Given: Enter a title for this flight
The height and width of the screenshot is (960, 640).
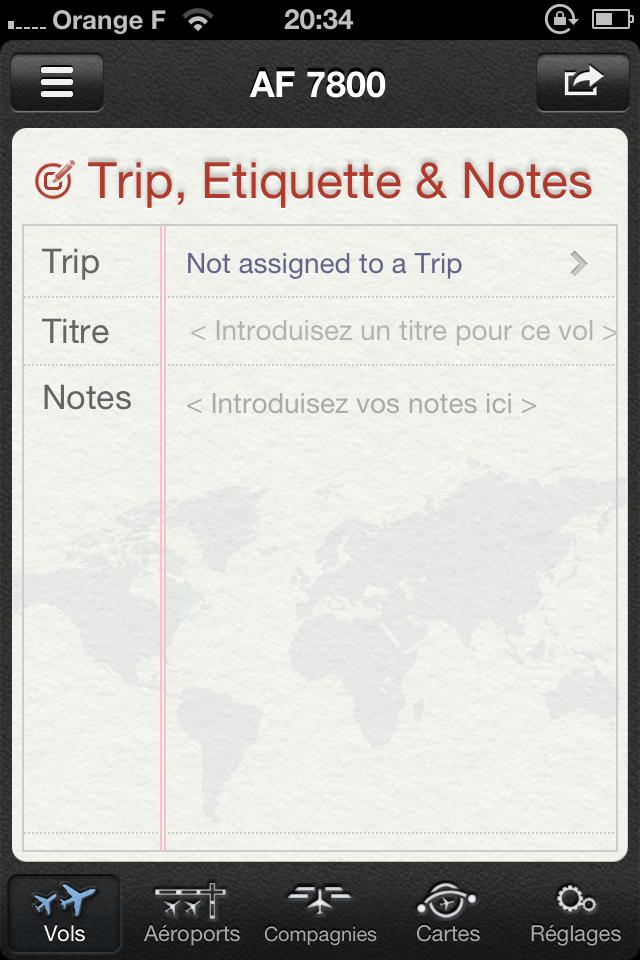Looking at the screenshot, I should coord(402,332).
